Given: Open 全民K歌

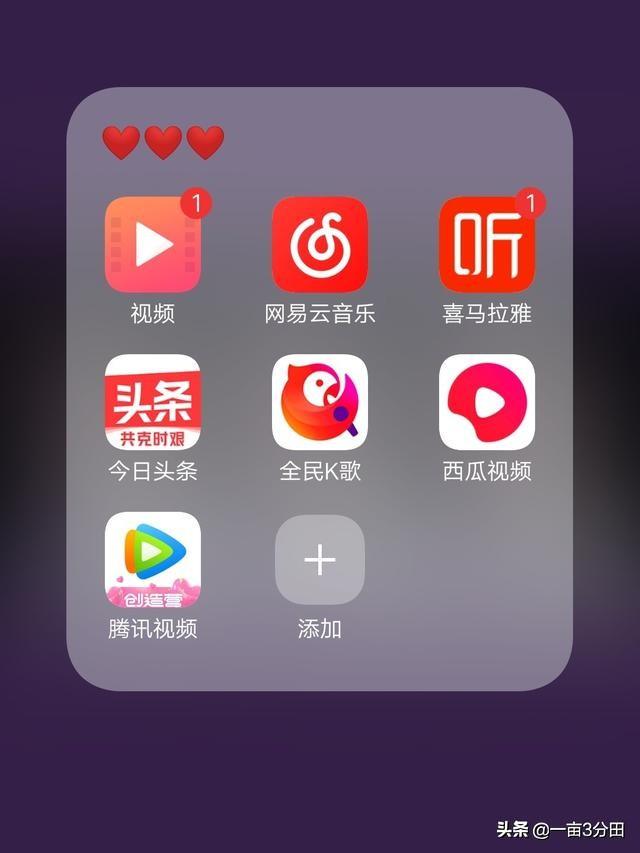Looking at the screenshot, I should (x=320, y=402).
